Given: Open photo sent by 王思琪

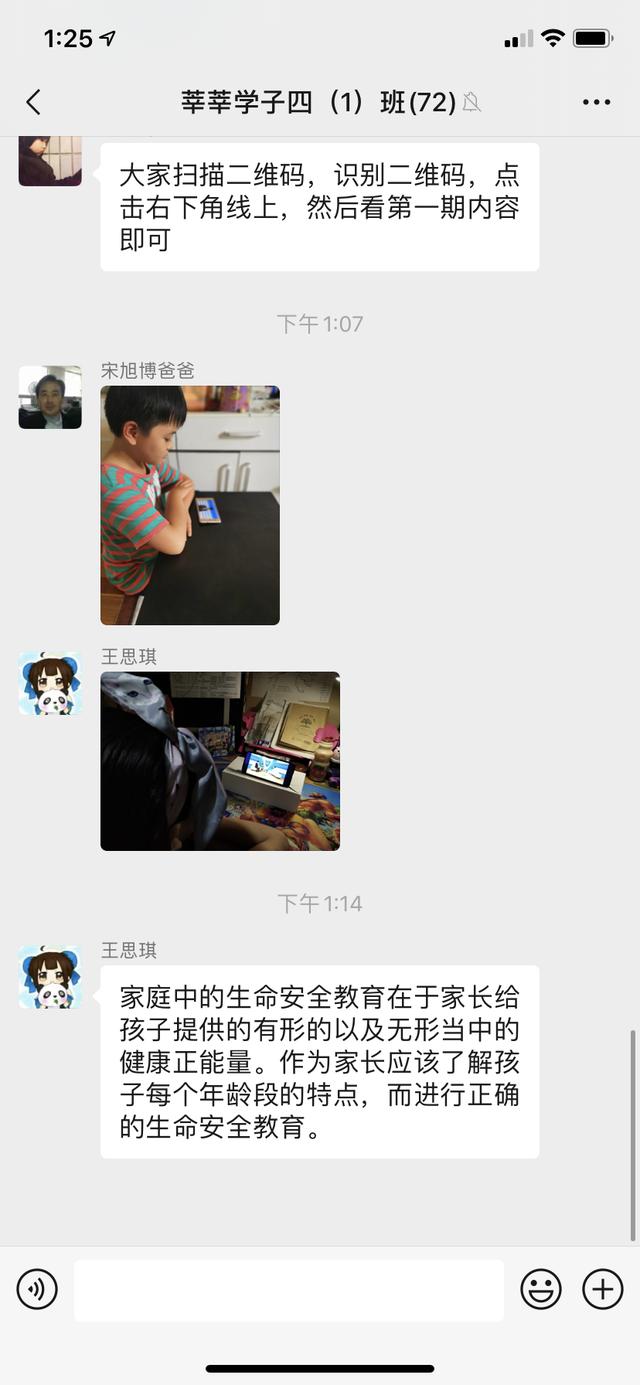Looking at the screenshot, I should [220, 761].
